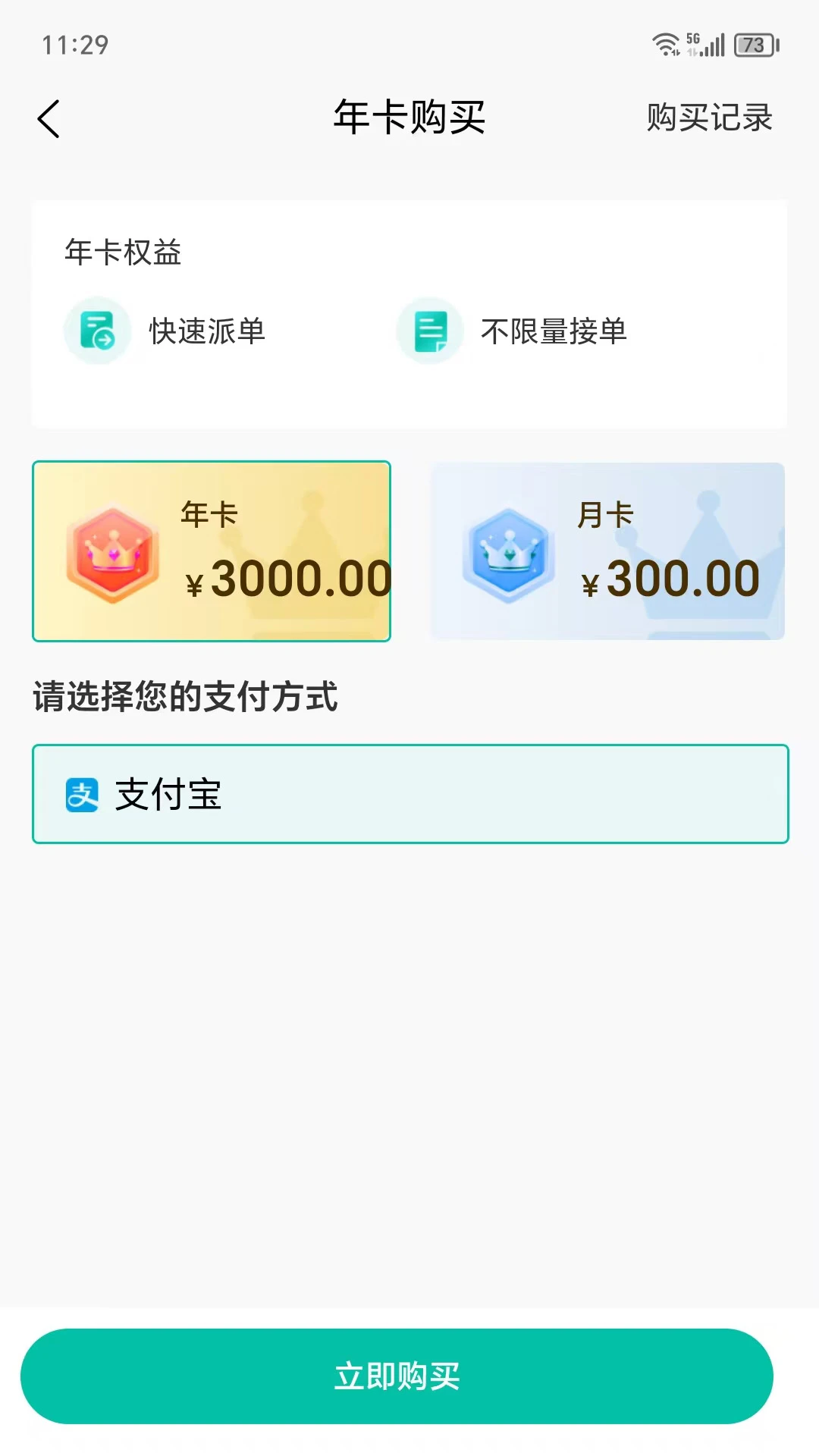Screen dimensions: 819x1456
Task: Select the 月卡 monthly card option
Action: point(607,551)
